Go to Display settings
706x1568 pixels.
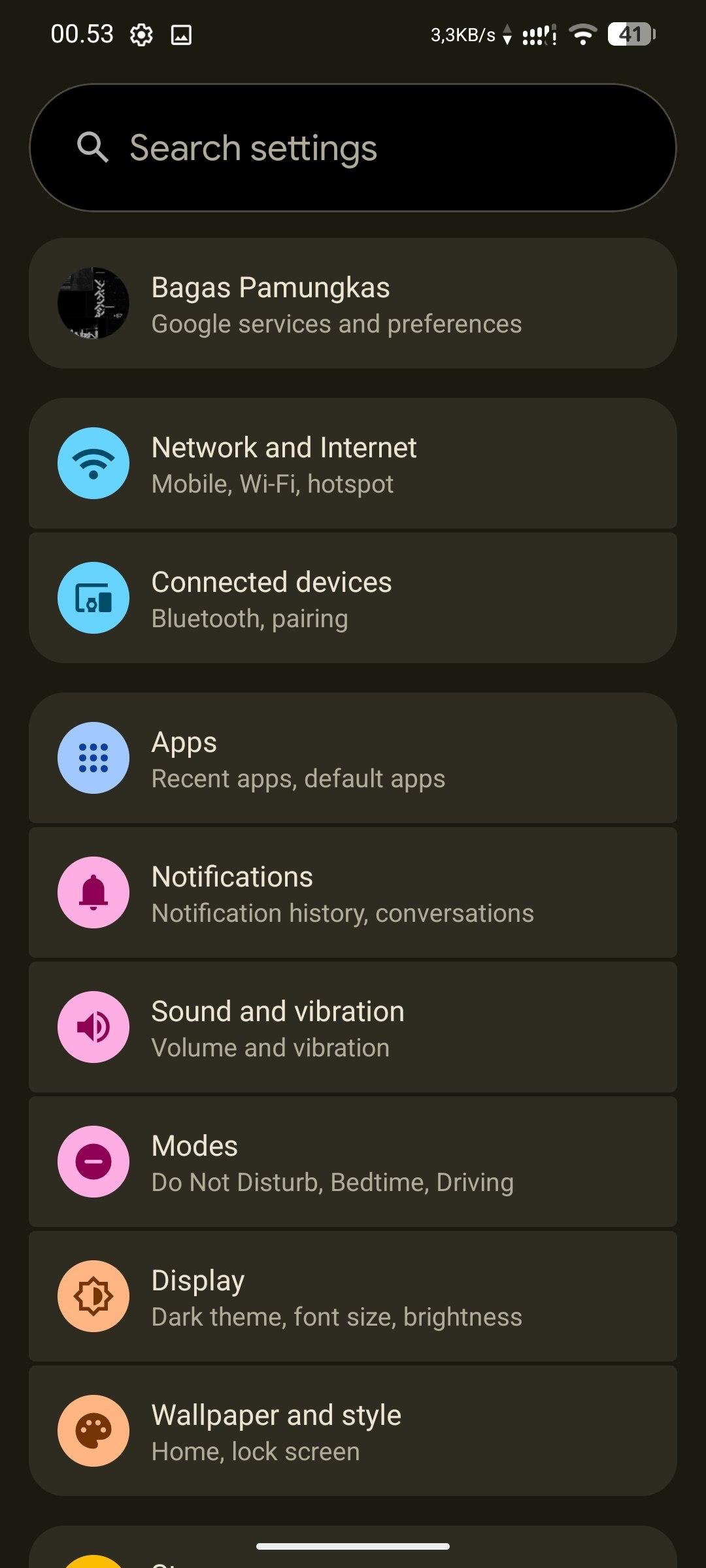tap(353, 1297)
